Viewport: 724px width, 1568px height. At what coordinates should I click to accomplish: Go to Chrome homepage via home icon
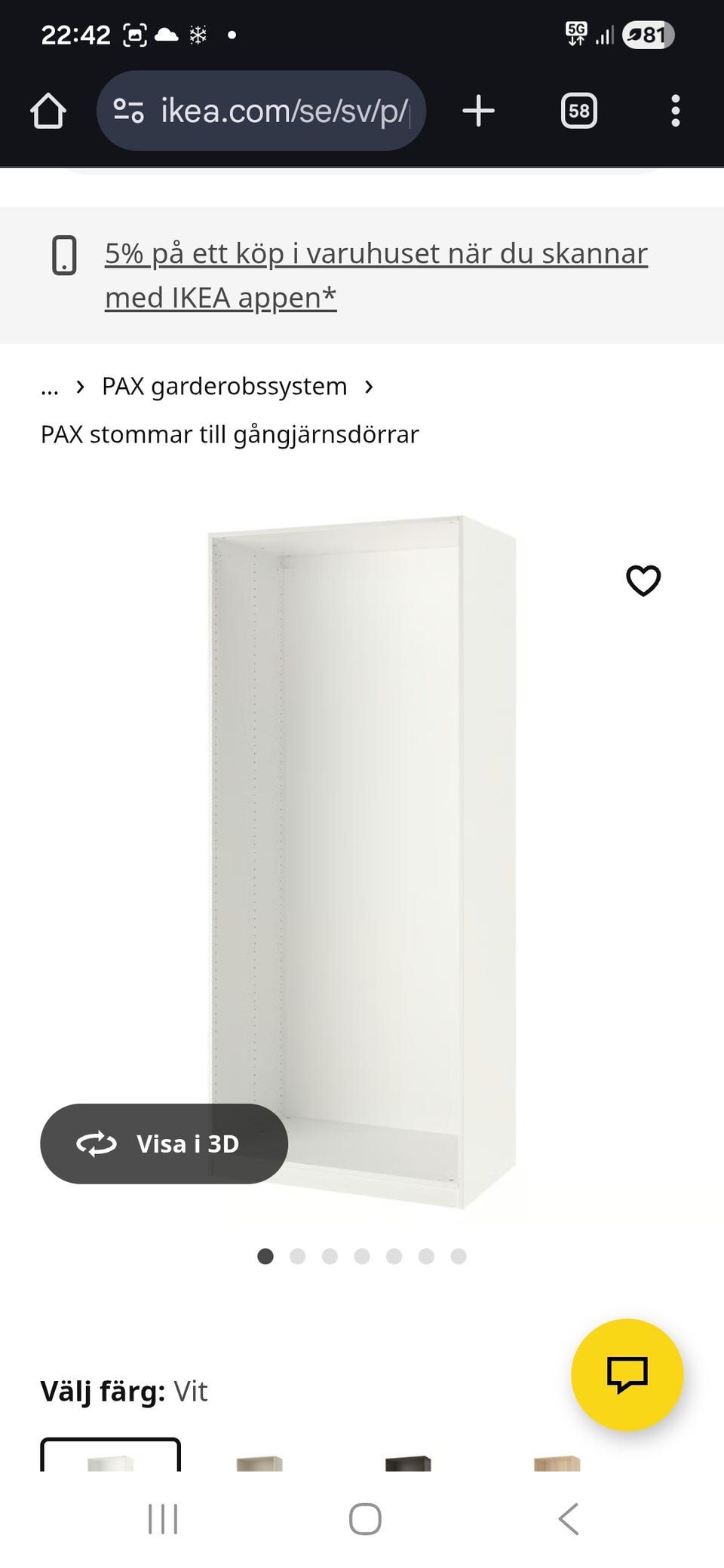click(x=47, y=110)
